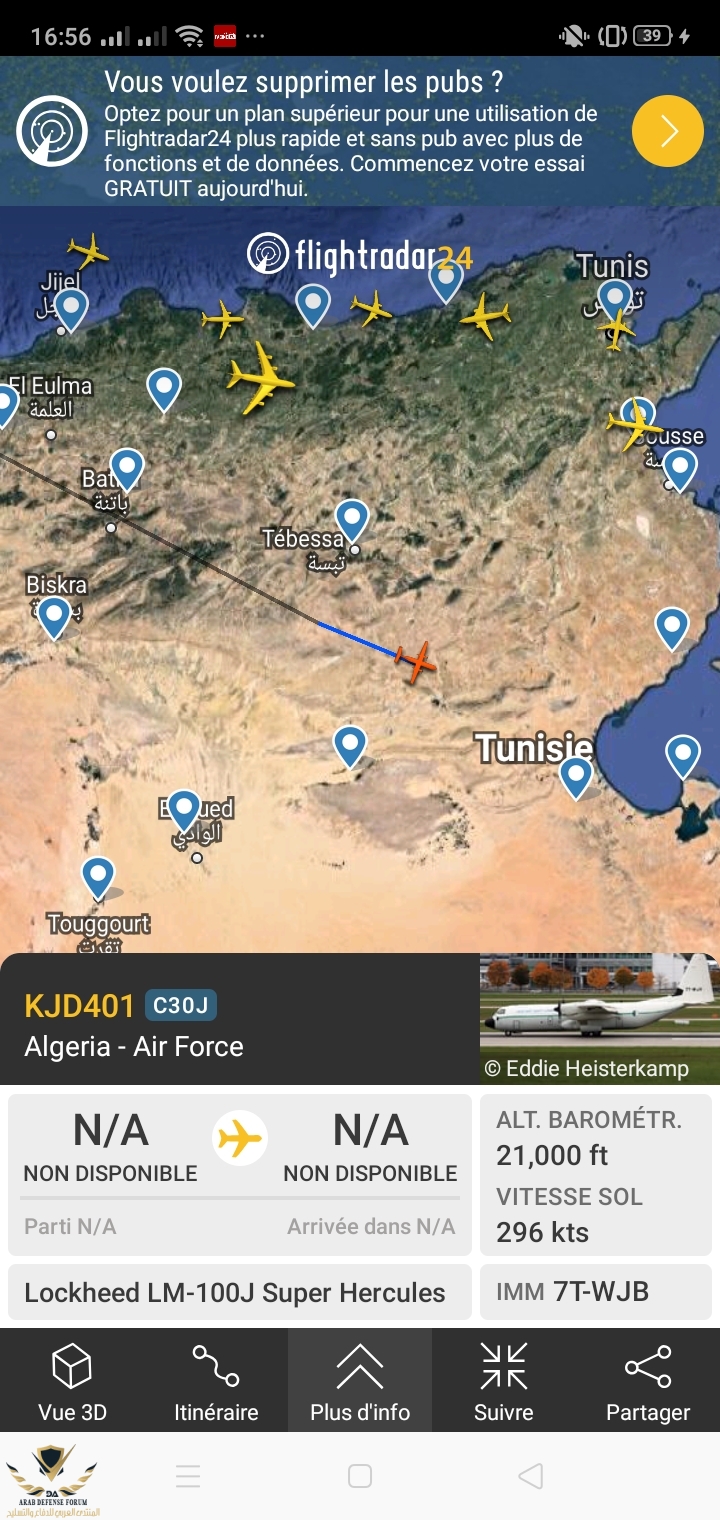The image size is (720, 1520).
Task: Tap the airport pin at Tébessa
Action: 352,520
